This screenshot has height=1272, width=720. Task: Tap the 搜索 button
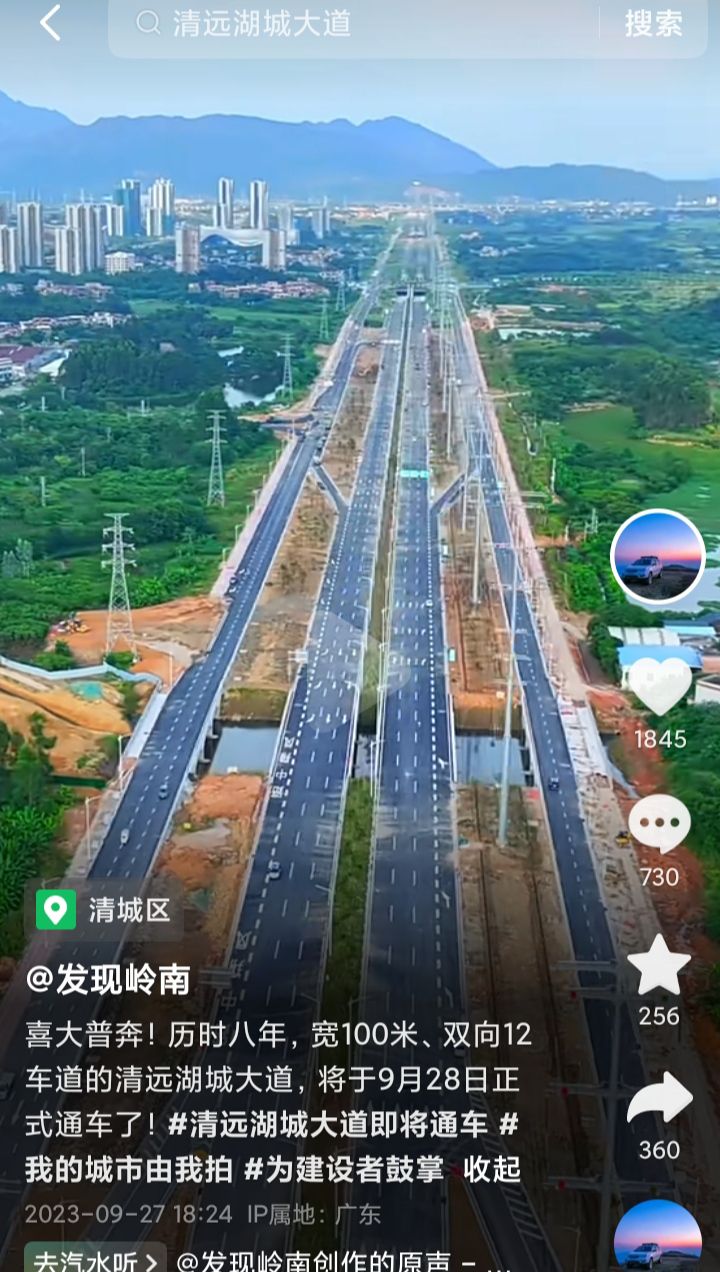click(x=653, y=24)
